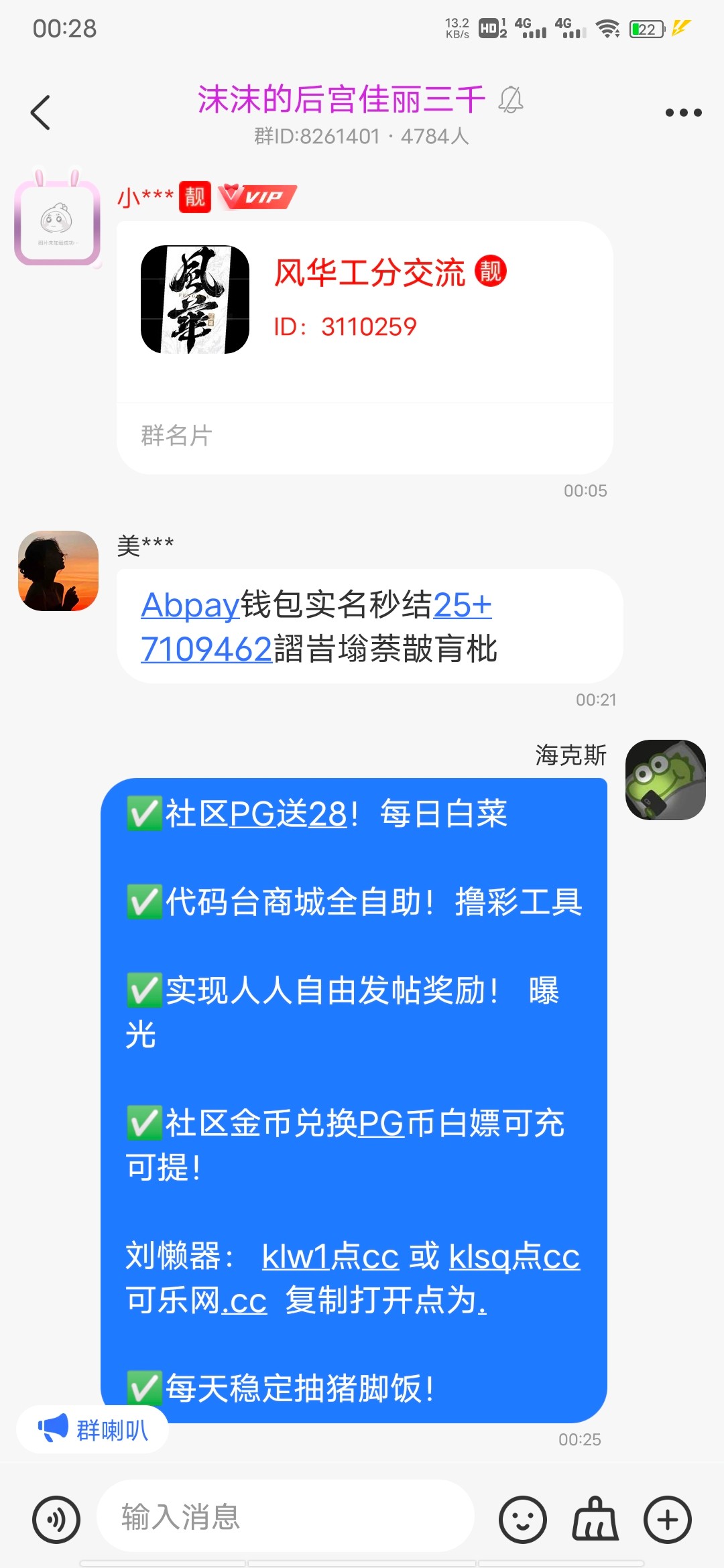Go back from the group chat
Viewport: 724px width, 1568px height.
click(x=40, y=113)
